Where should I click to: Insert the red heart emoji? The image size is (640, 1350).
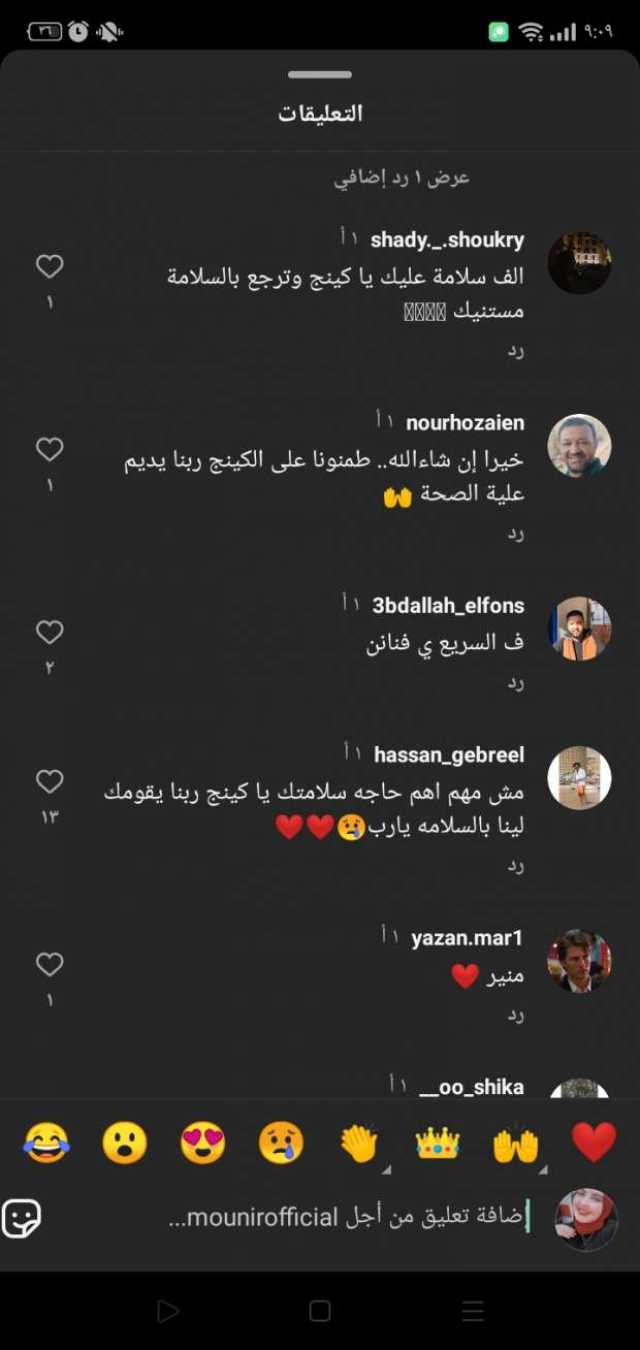(x=593, y=1142)
